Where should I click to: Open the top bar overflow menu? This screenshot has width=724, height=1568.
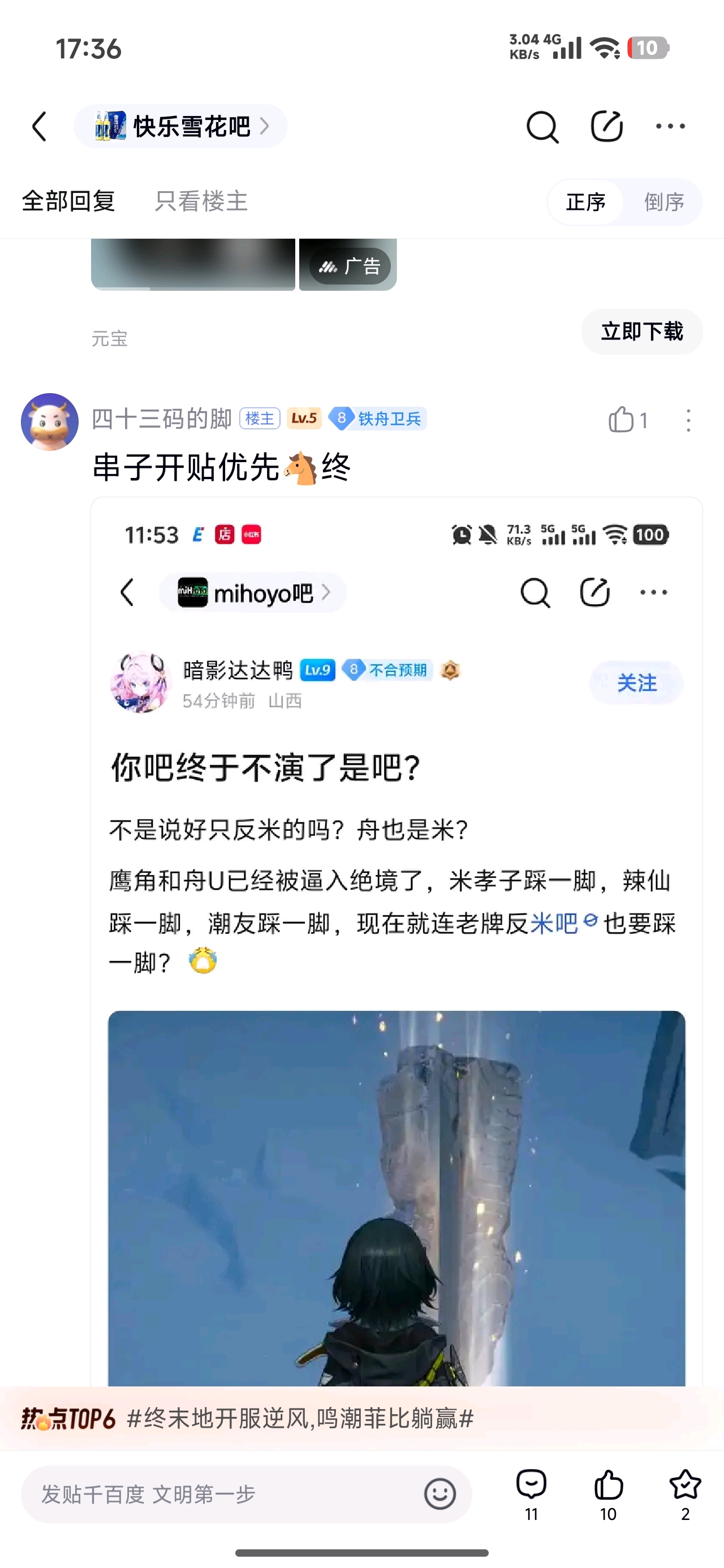tap(670, 127)
